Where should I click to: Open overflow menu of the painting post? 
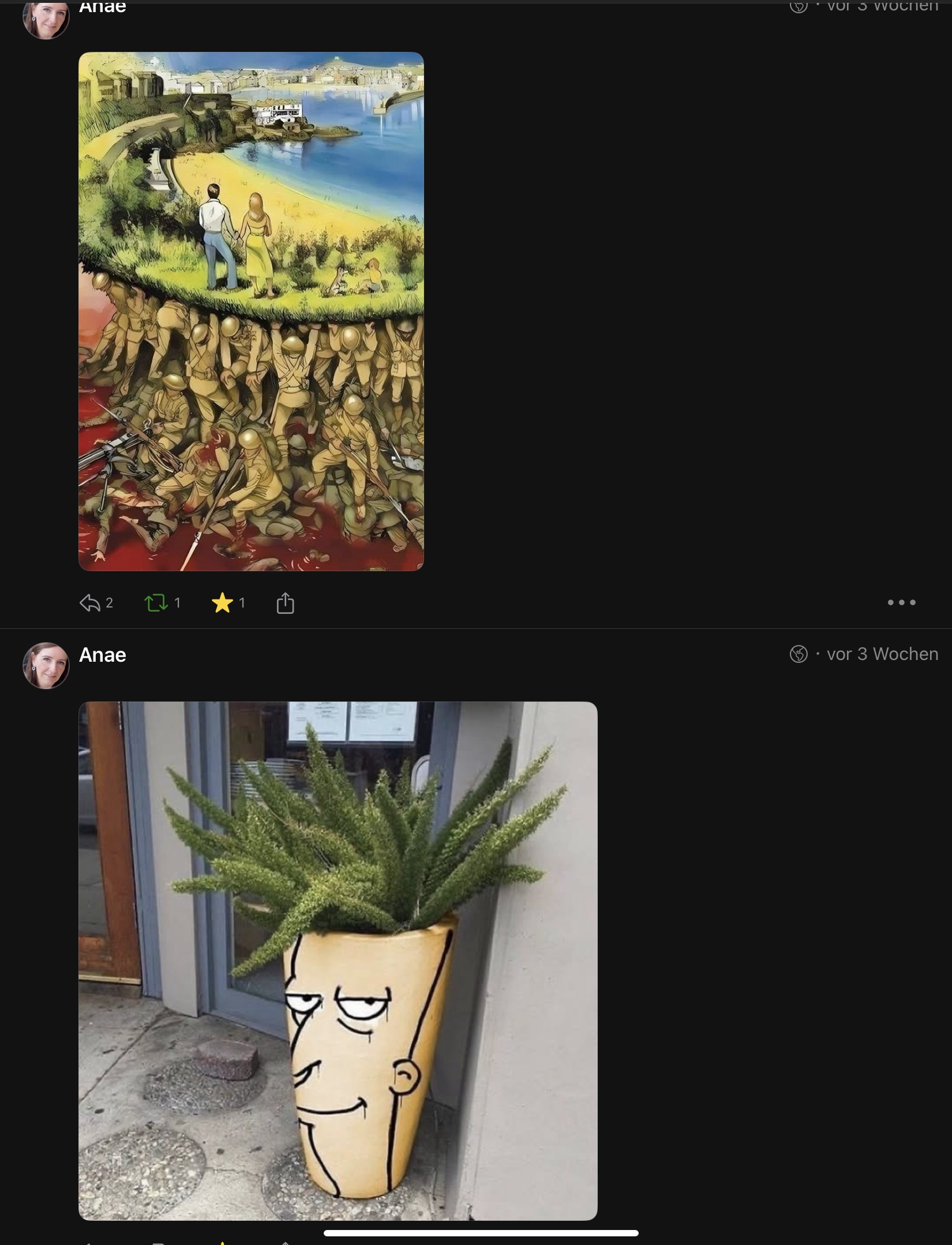[901, 603]
